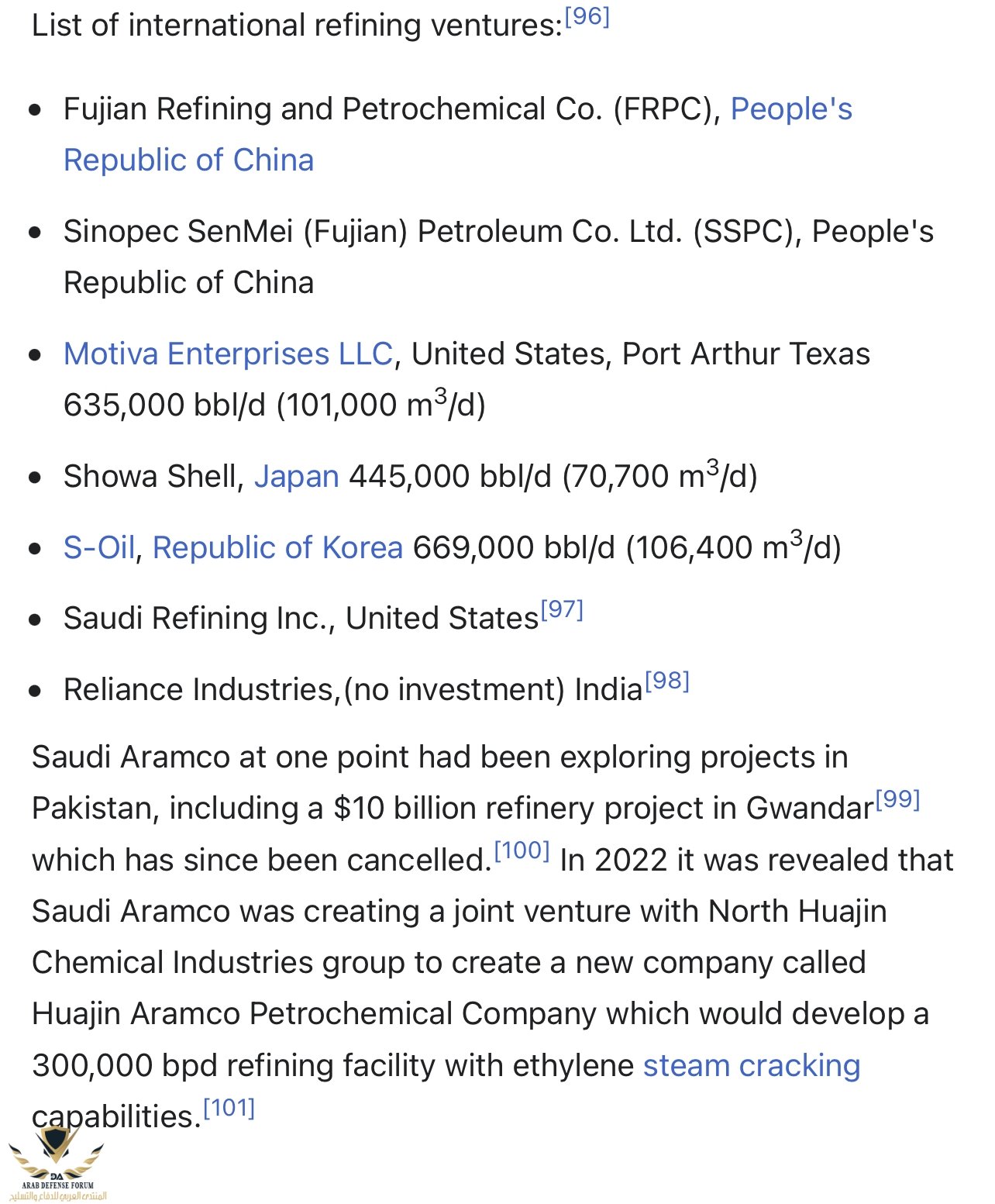View citation 96 reference

click(587, 17)
